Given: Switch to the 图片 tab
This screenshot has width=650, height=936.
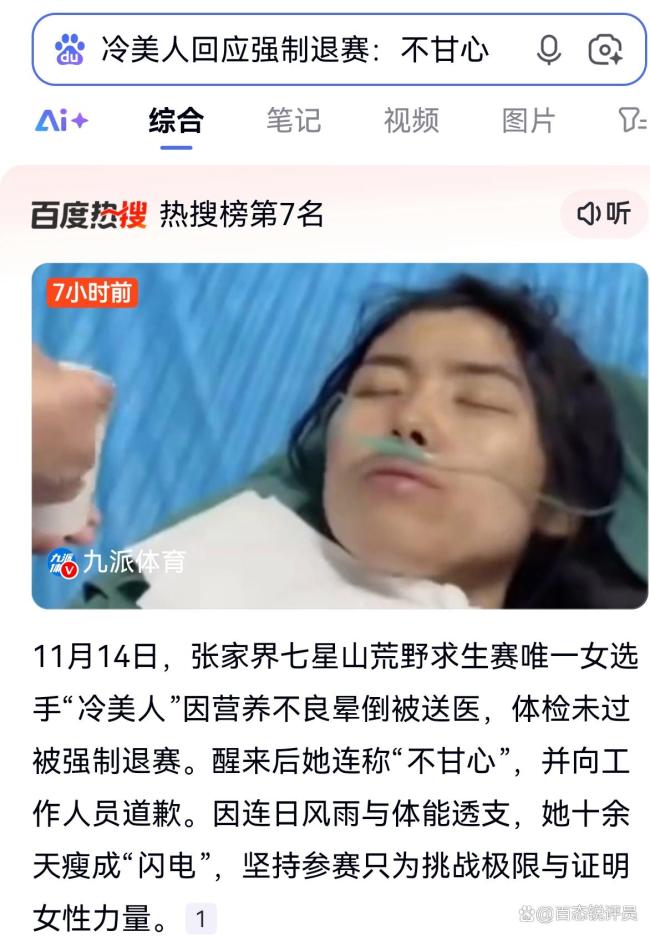Looking at the screenshot, I should click(528, 121).
